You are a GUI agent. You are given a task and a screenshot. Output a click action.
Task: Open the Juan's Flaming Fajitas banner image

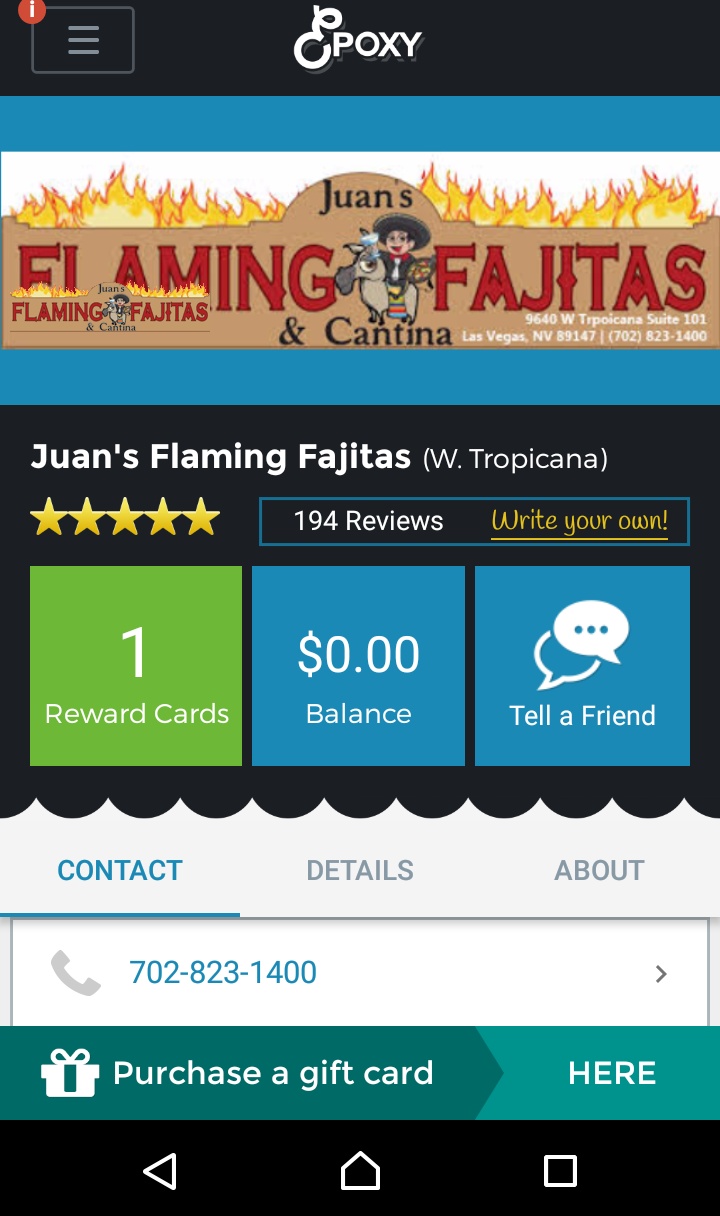coord(360,250)
